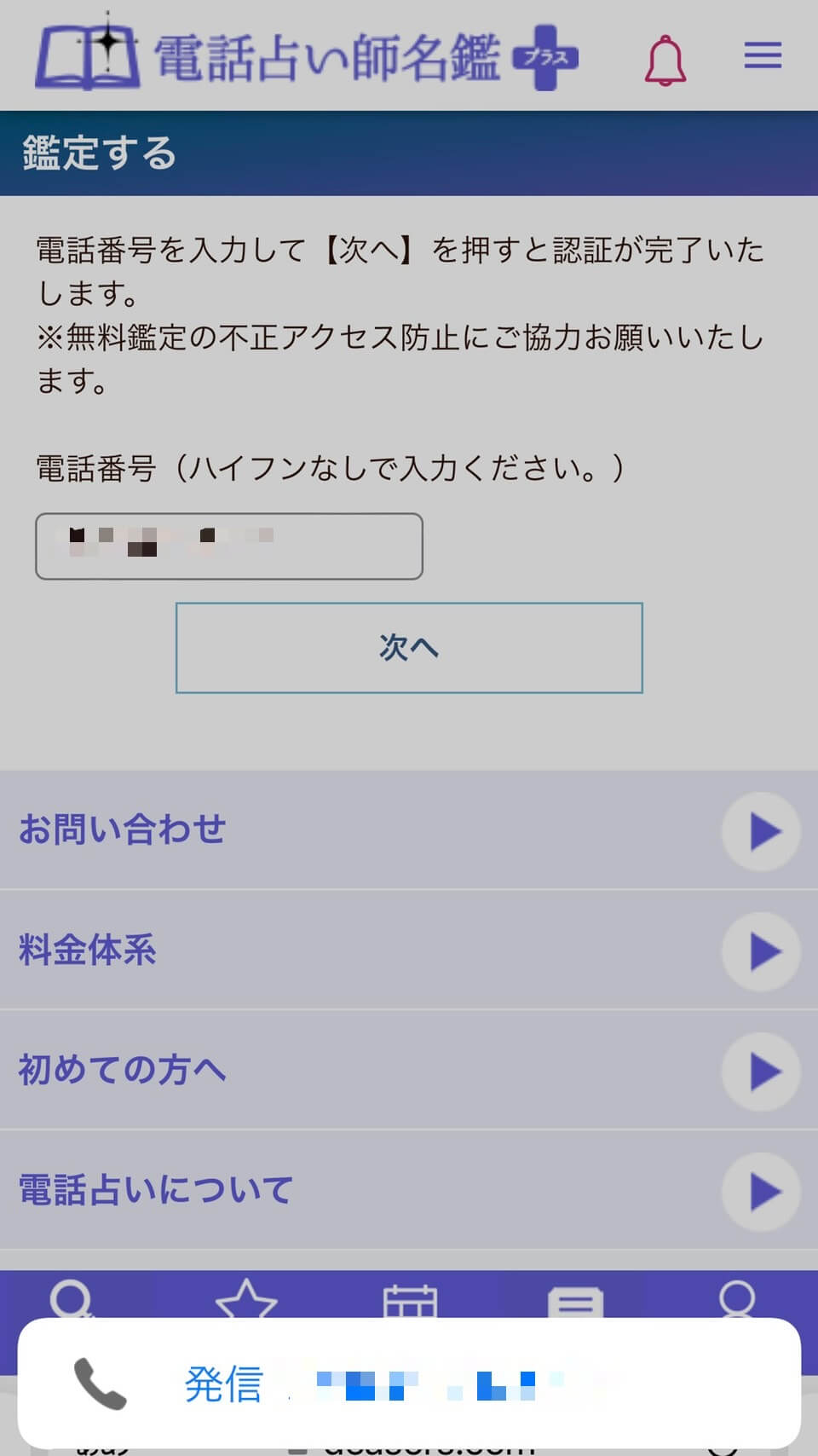Open the hamburger menu
Image resolution: width=818 pixels, height=1456 pixels.
pos(763,56)
